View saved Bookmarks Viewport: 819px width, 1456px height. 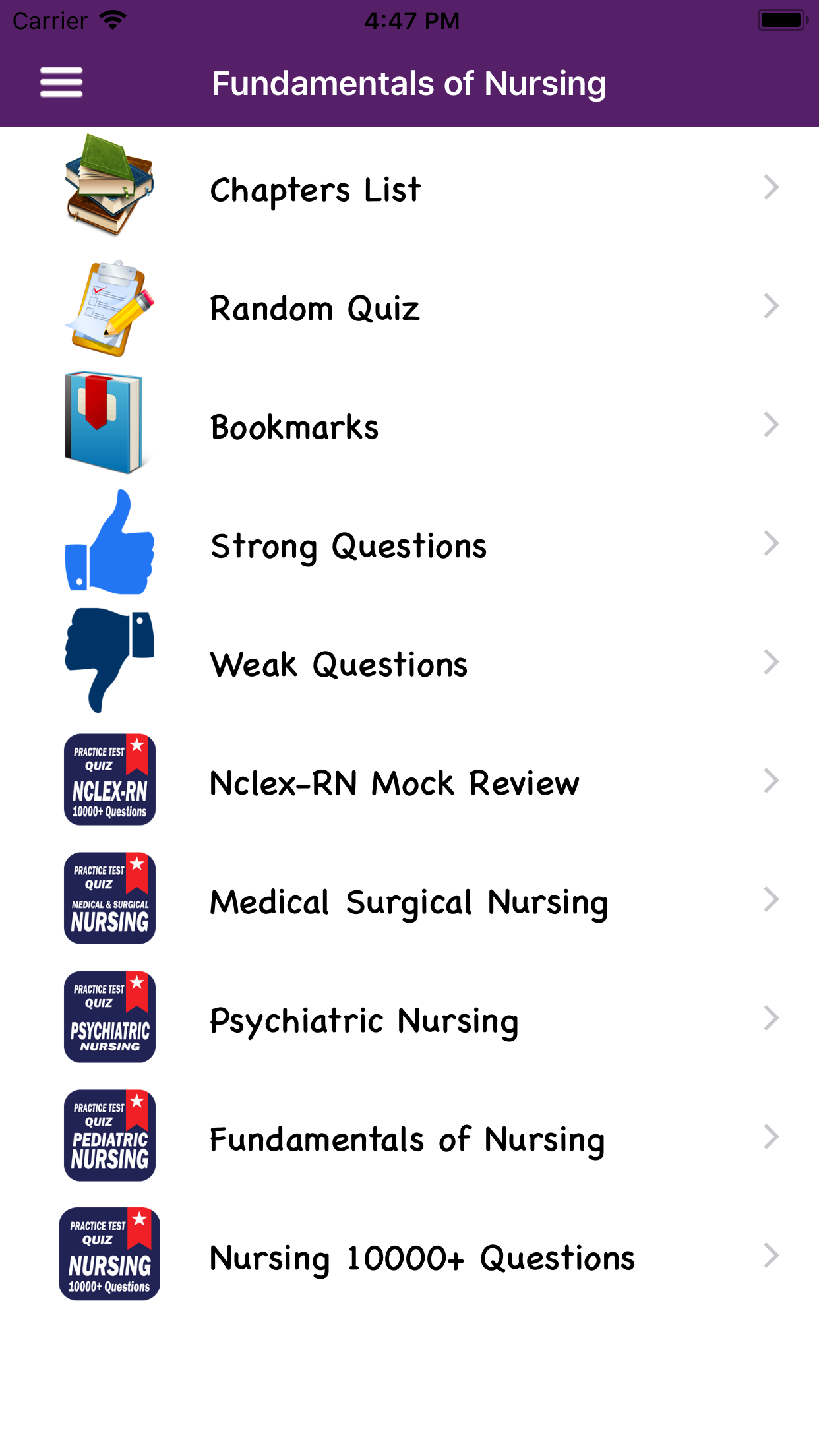(x=409, y=425)
